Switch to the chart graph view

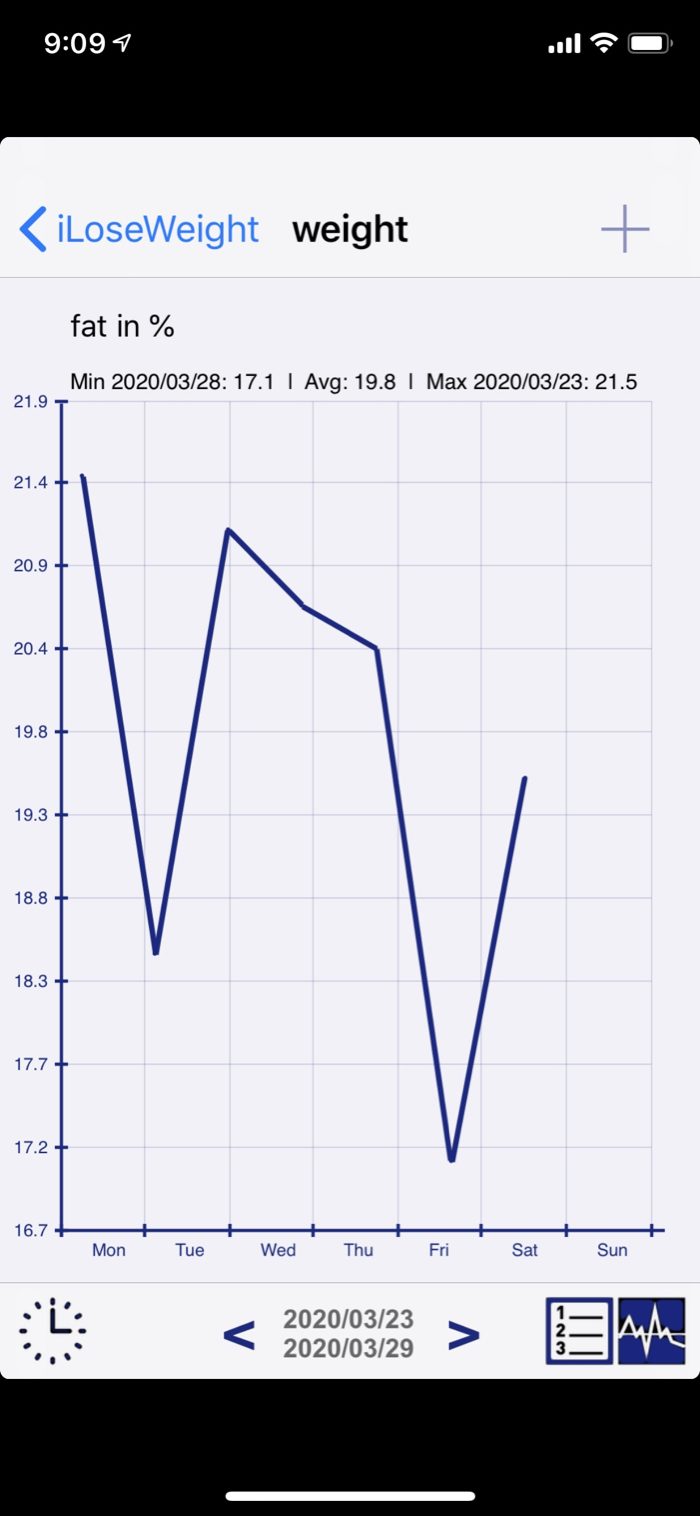point(652,1331)
